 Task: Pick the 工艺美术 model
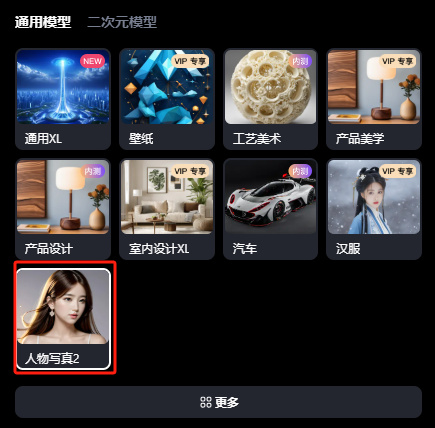pos(270,99)
